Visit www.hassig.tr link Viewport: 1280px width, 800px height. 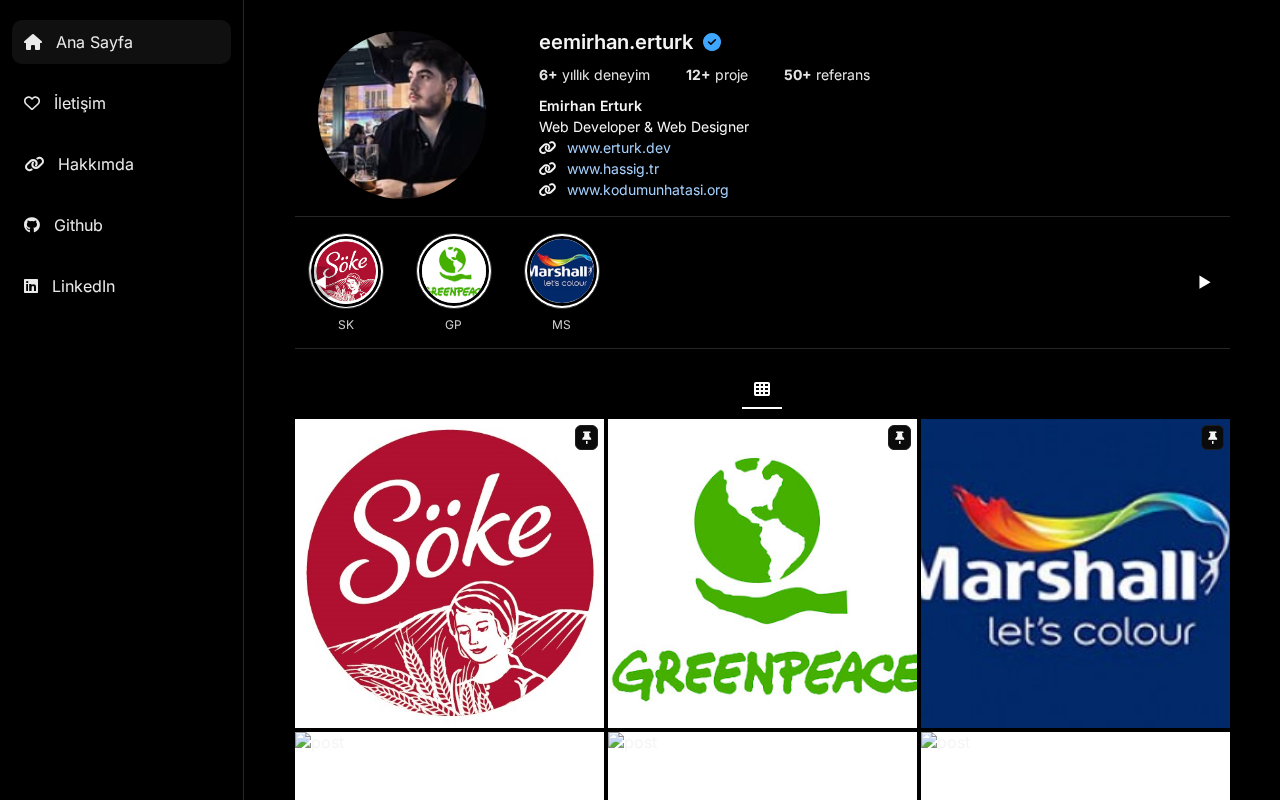(x=612, y=169)
